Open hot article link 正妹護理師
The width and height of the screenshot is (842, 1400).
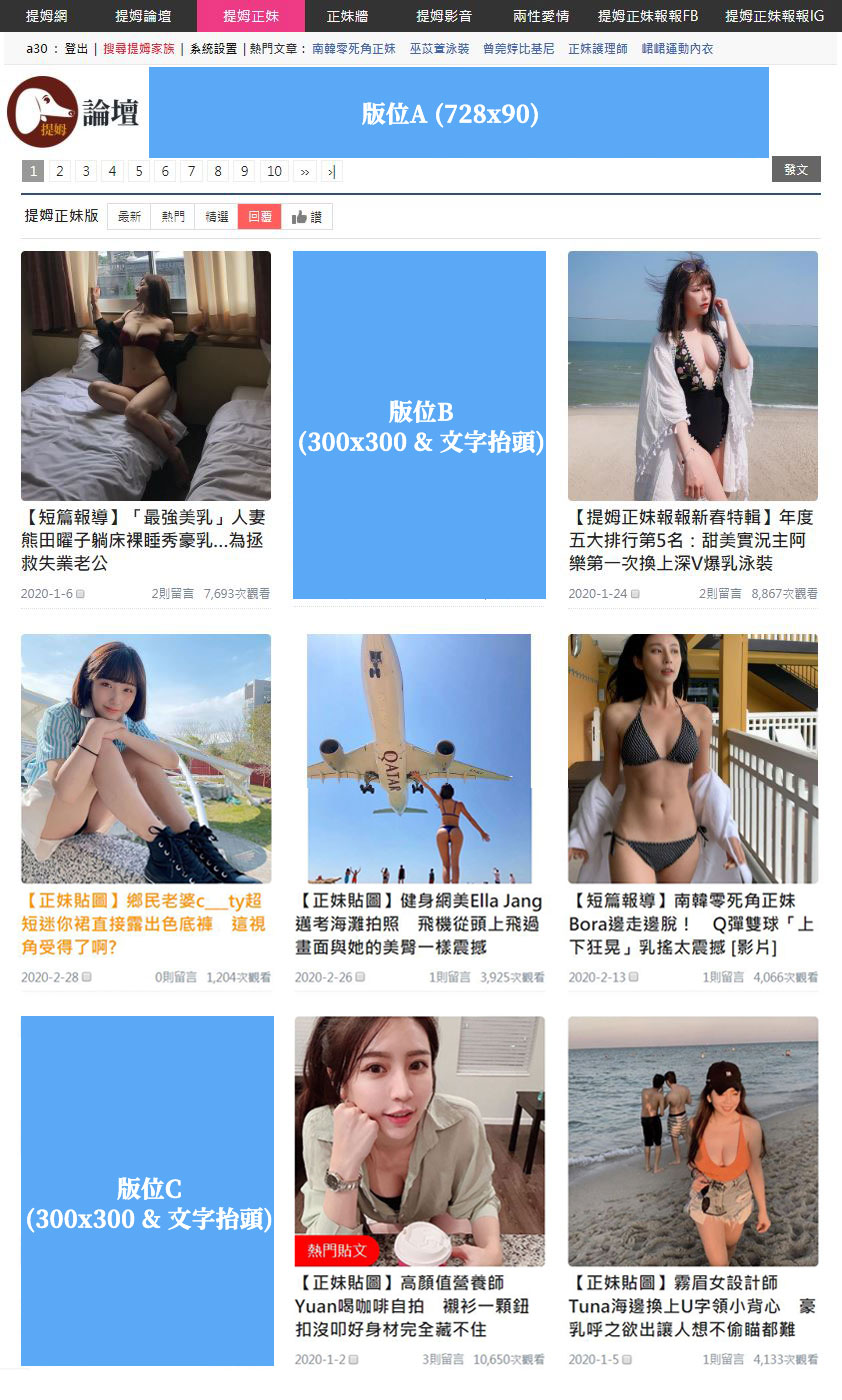pyautogui.click(x=598, y=49)
